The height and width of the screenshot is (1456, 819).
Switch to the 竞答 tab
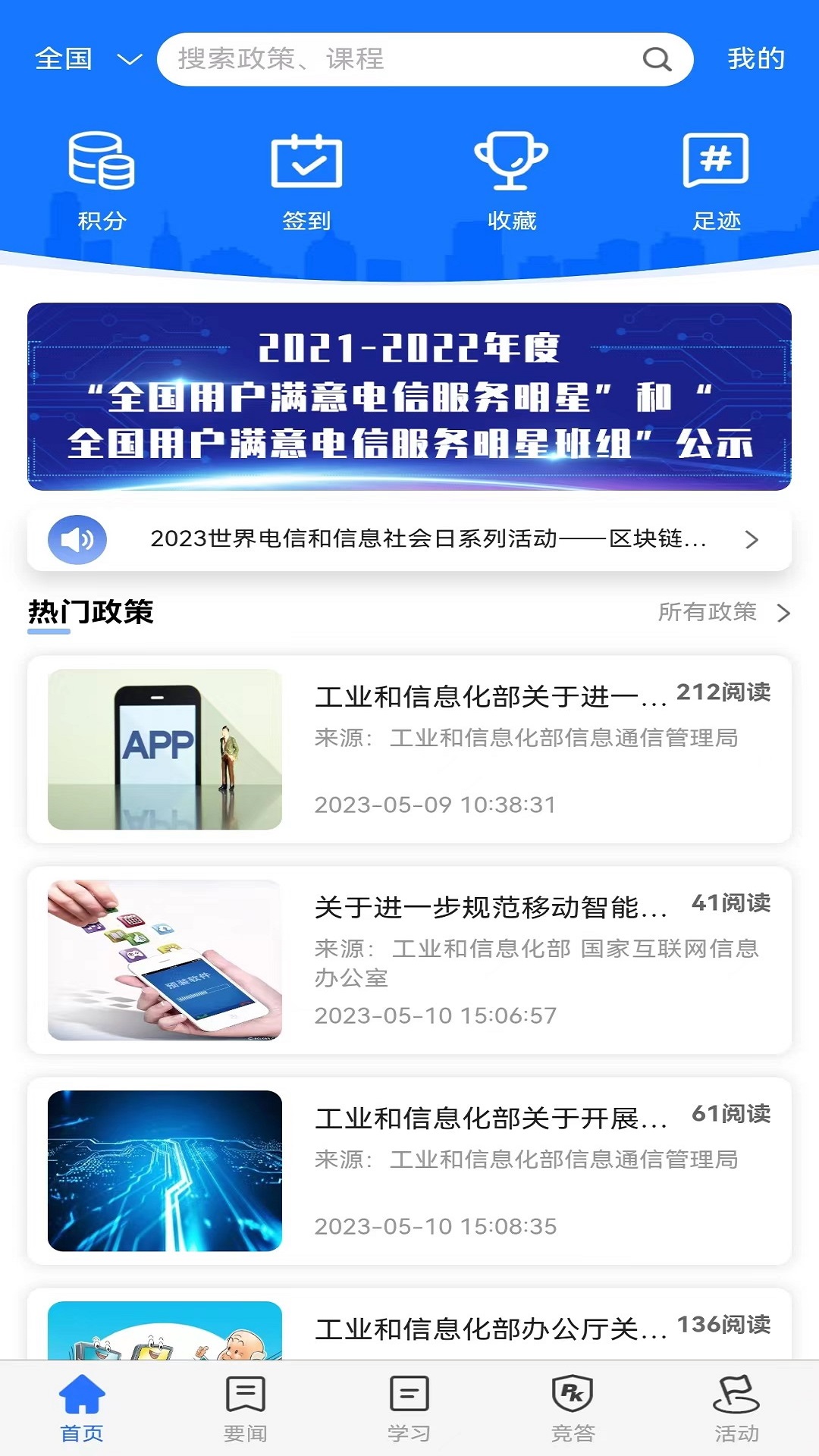coord(573,1408)
